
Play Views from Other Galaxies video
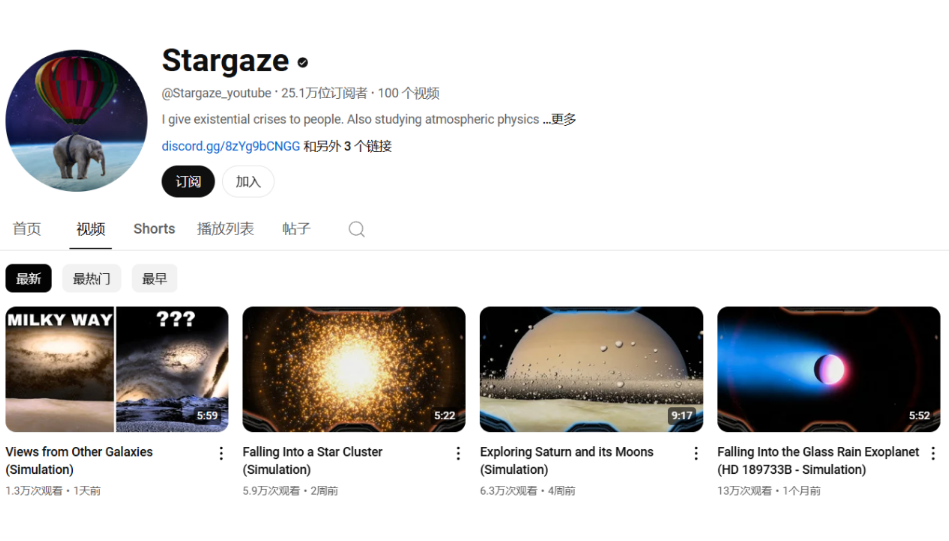tap(117, 369)
